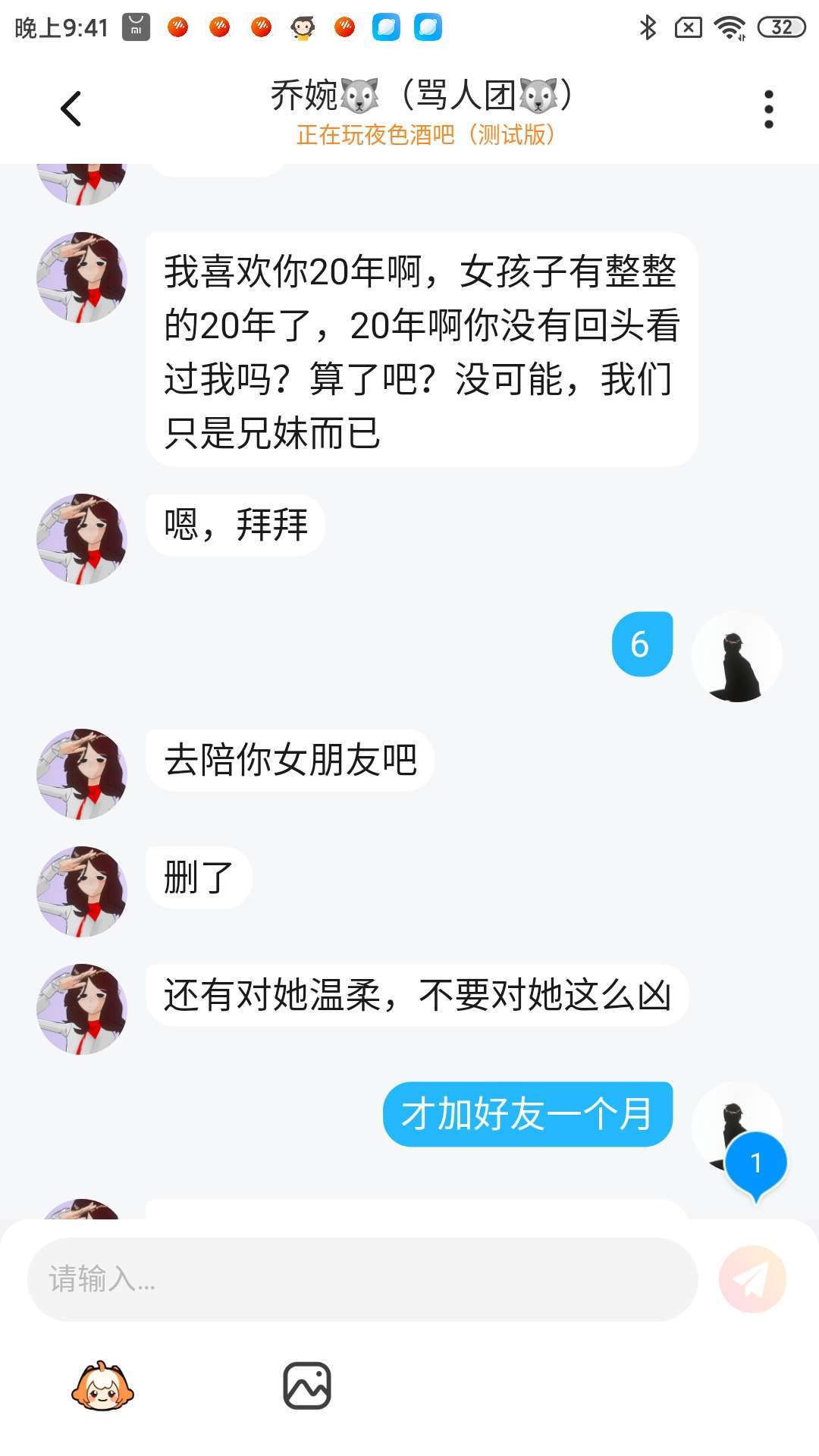Viewport: 819px width, 1456px height.
Task: Attach a picture from the gallery
Action: pos(307,1386)
